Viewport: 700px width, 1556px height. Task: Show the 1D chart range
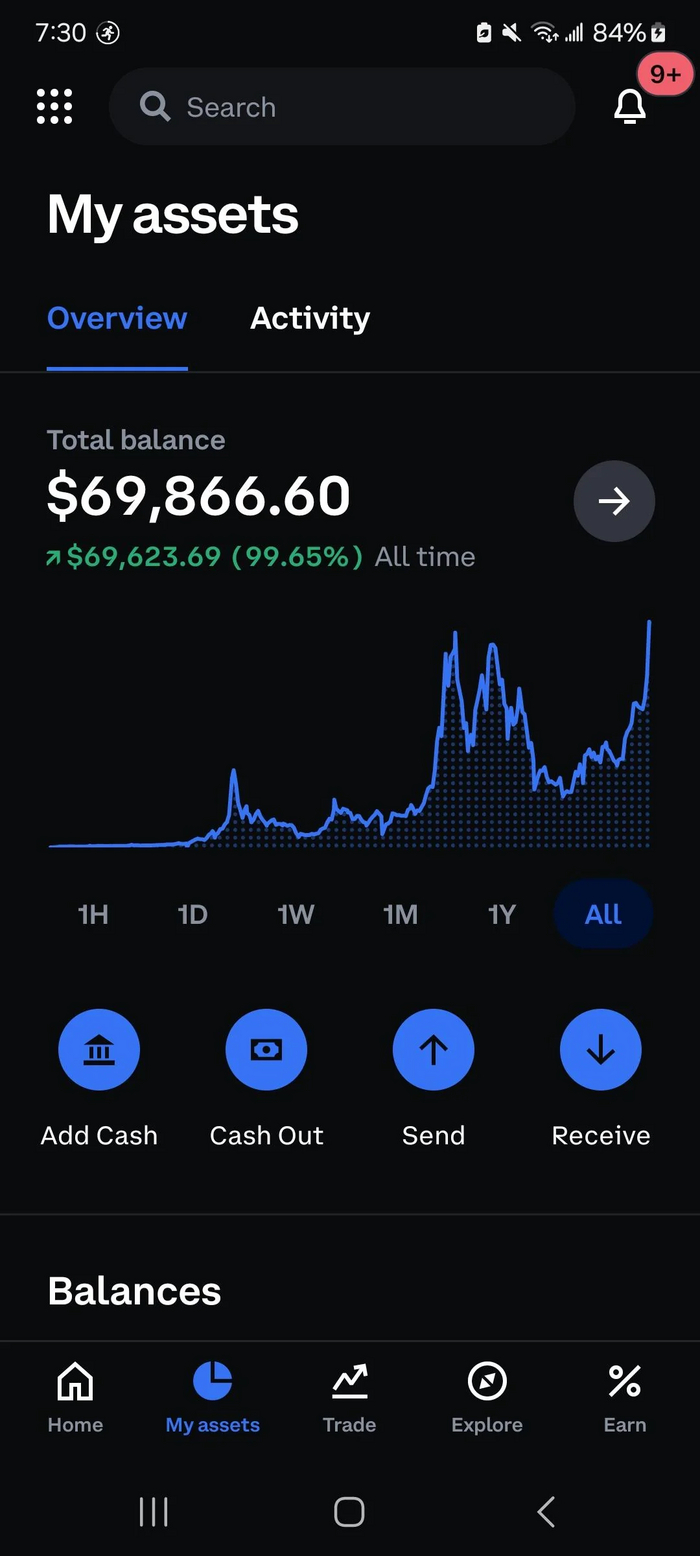pyautogui.click(x=192, y=914)
